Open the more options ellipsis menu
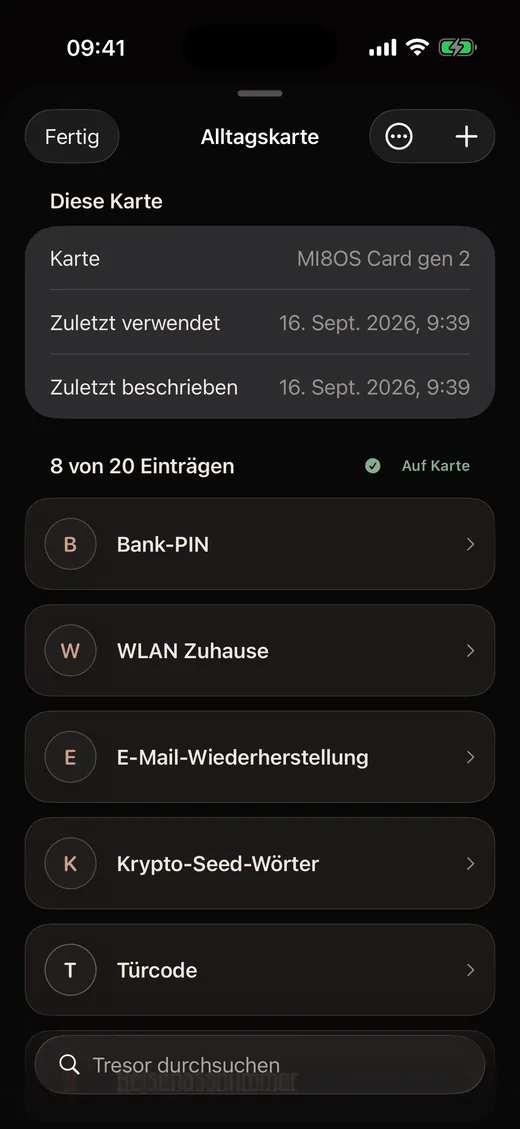Screen dimensions: 520x1129 pyautogui.click(x=399, y=137)
